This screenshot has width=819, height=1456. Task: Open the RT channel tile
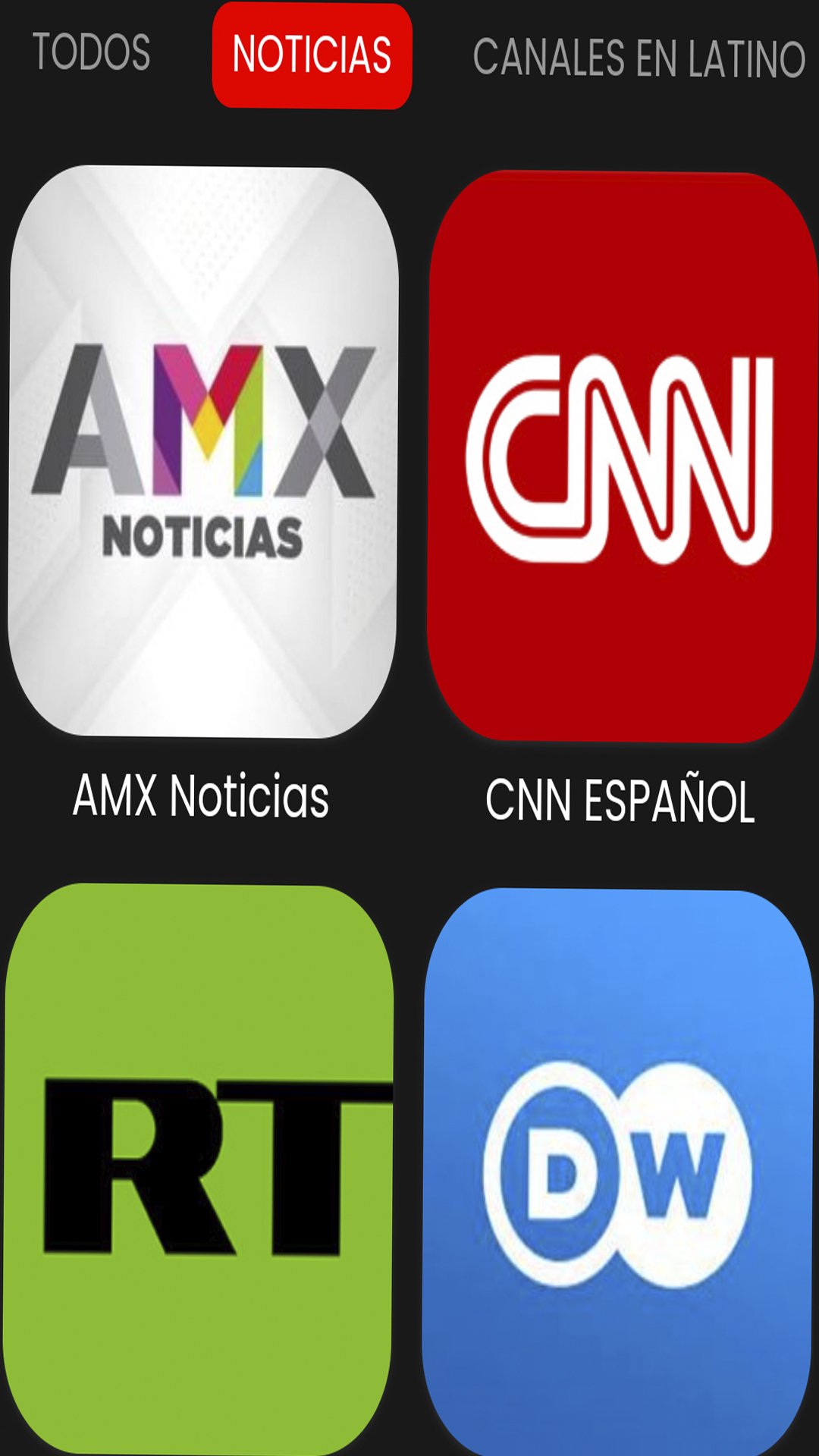[199, 1168]
